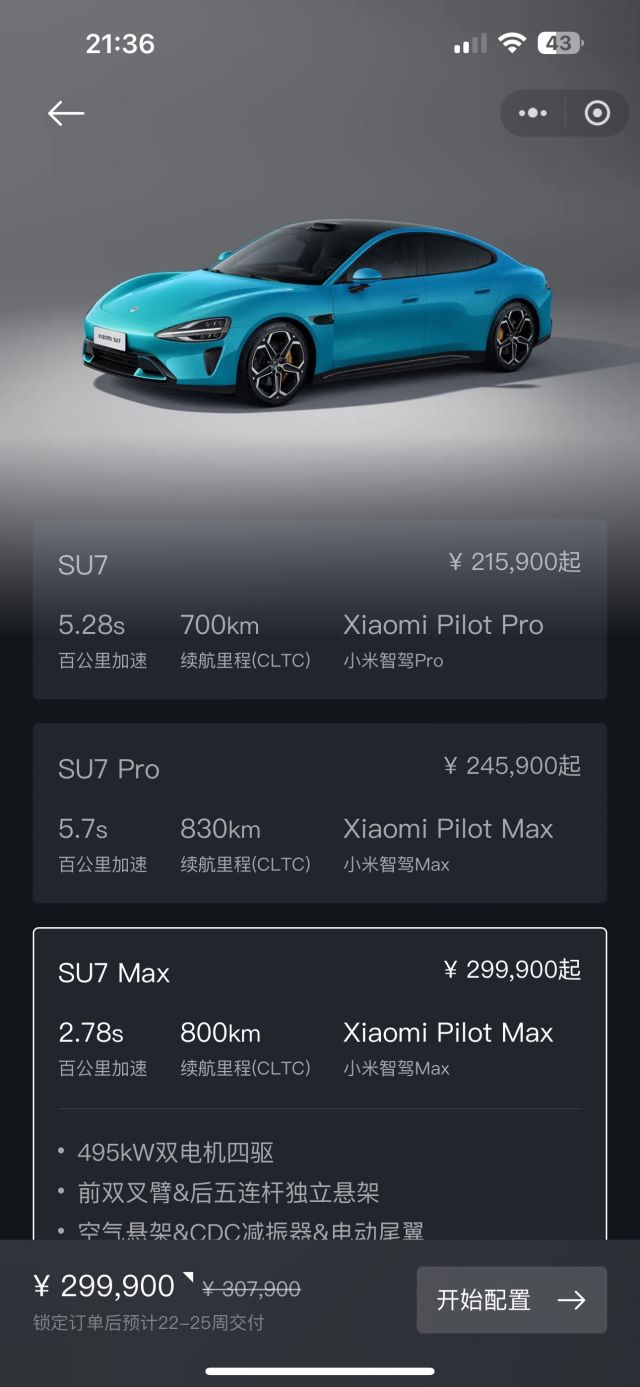Viewport: 640px width, 1387px height.
Task: Close the mini program with the circle icon
Action: point(597,113)
